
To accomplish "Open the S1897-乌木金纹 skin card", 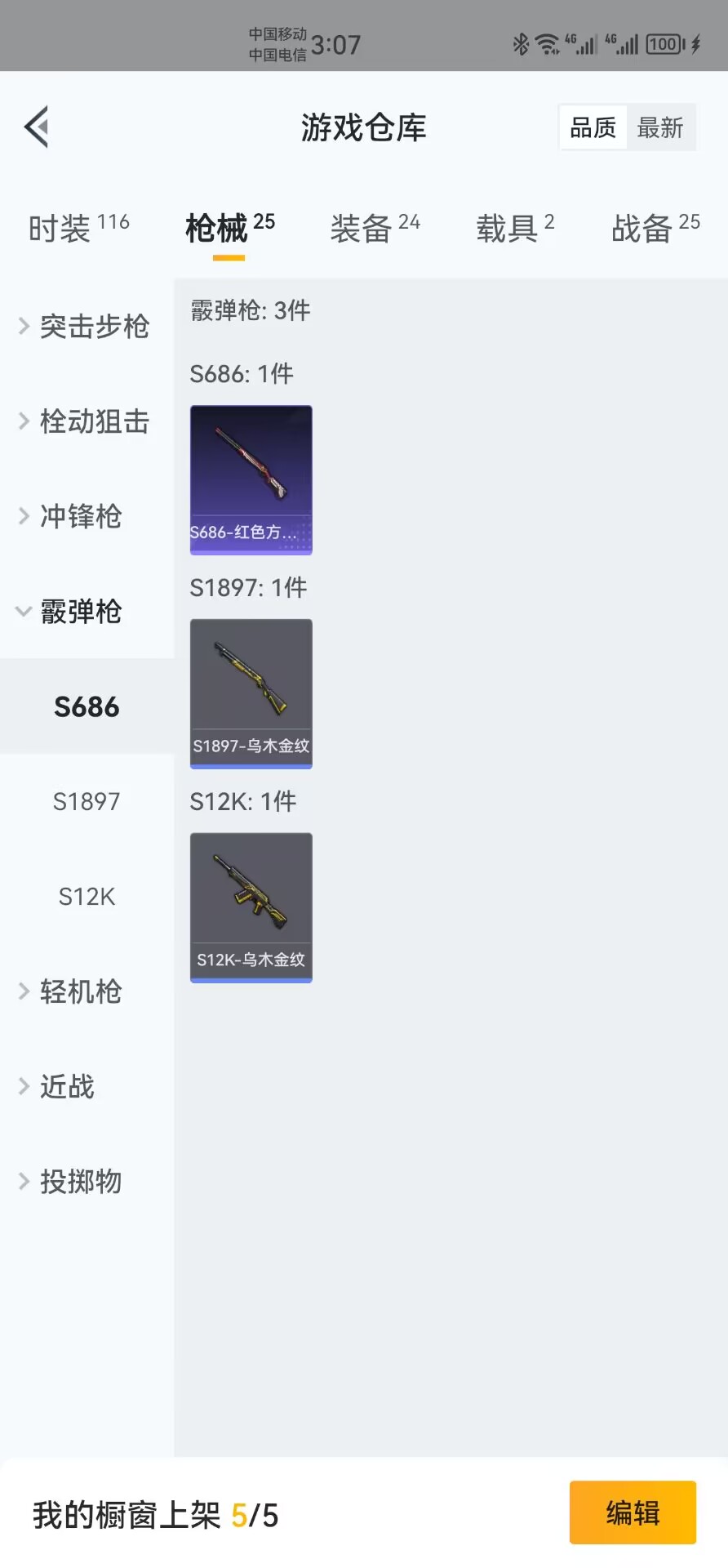I will tap(251, 693).
